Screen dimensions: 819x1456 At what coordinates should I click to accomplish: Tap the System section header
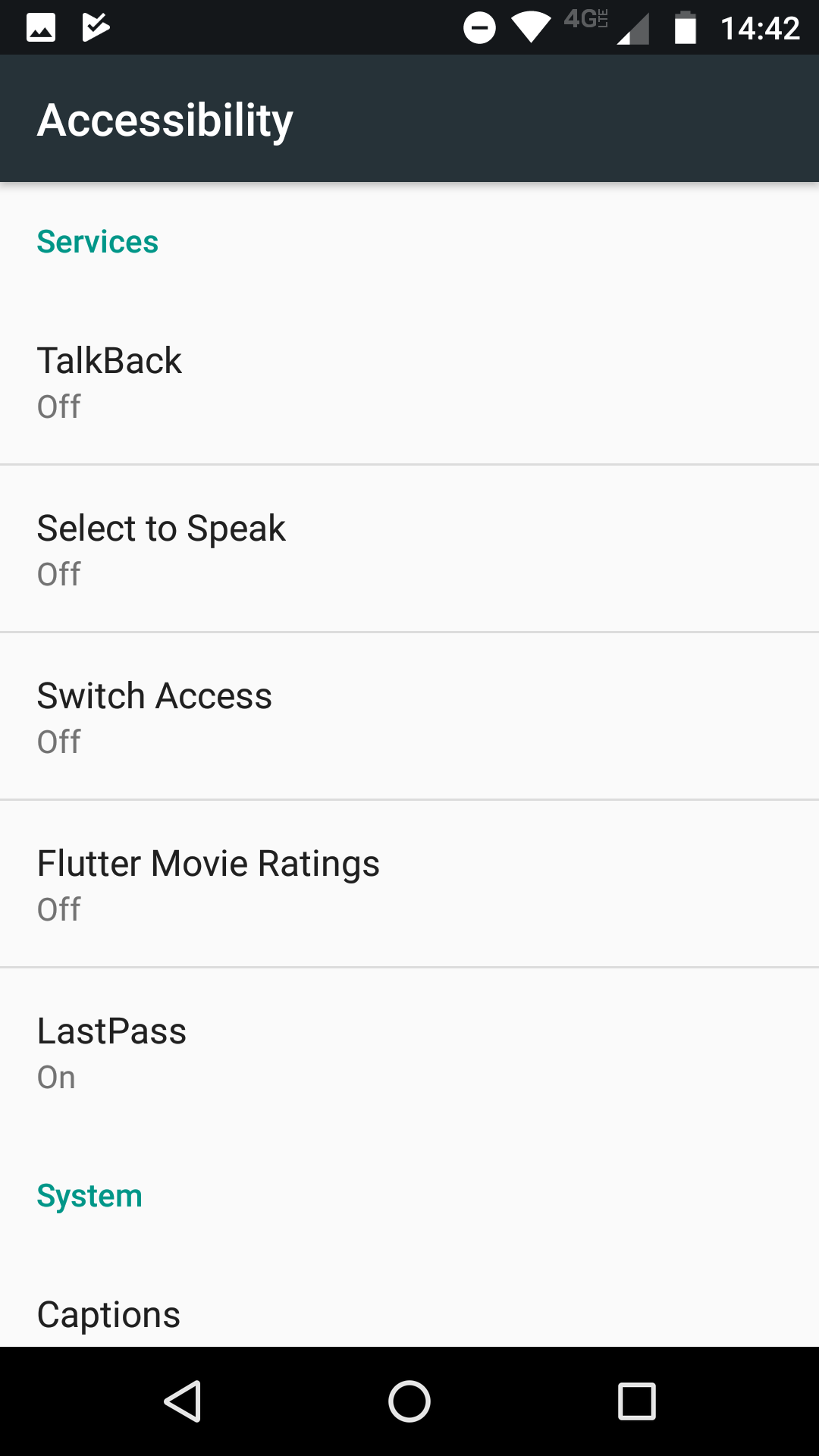point(89,1194)
